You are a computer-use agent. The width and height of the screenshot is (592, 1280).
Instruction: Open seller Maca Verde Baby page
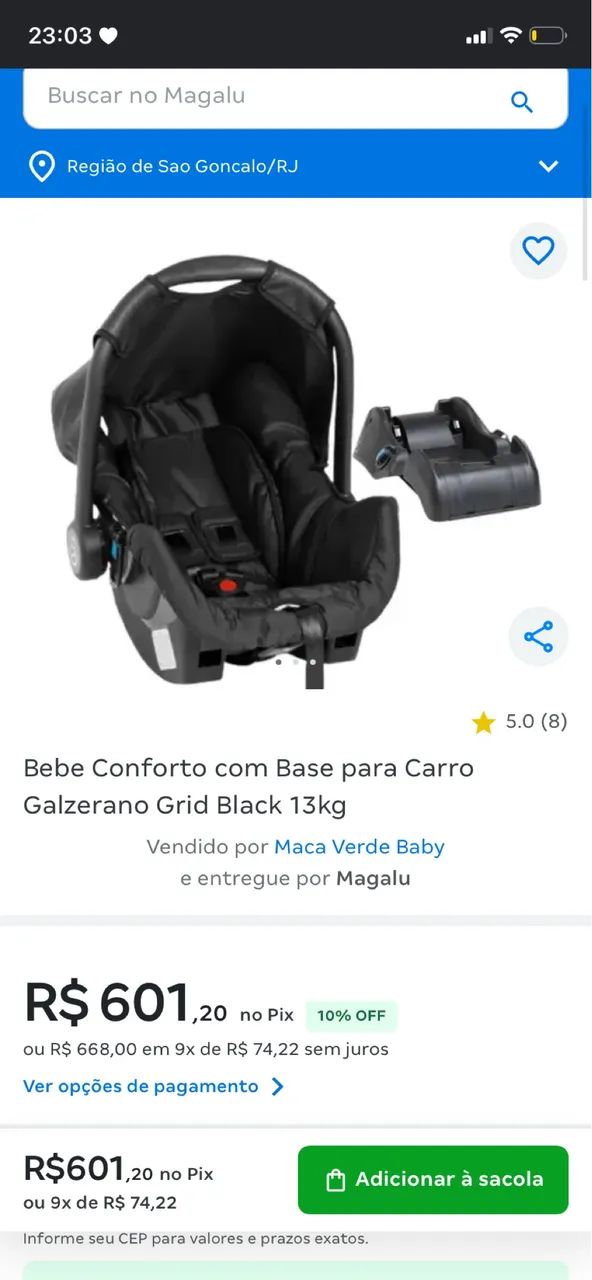pos(359,847)
